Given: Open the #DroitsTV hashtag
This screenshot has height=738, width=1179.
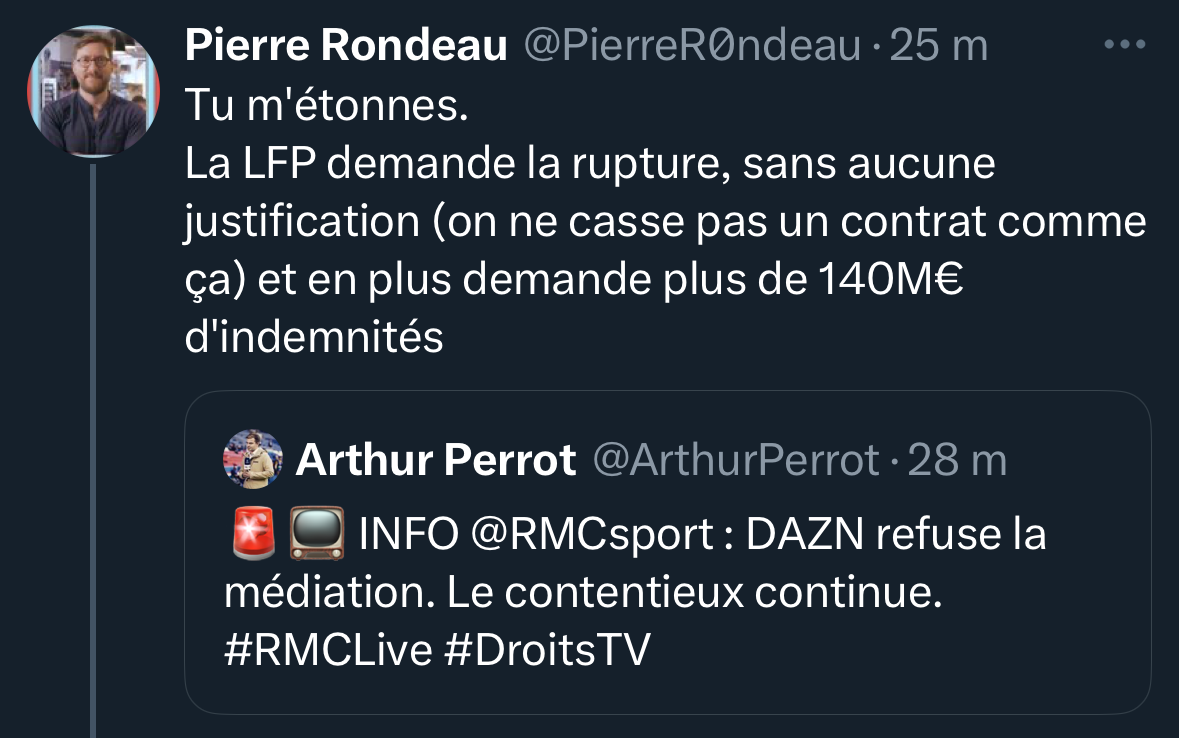Looking at the screenshot, I should (547, 650).
